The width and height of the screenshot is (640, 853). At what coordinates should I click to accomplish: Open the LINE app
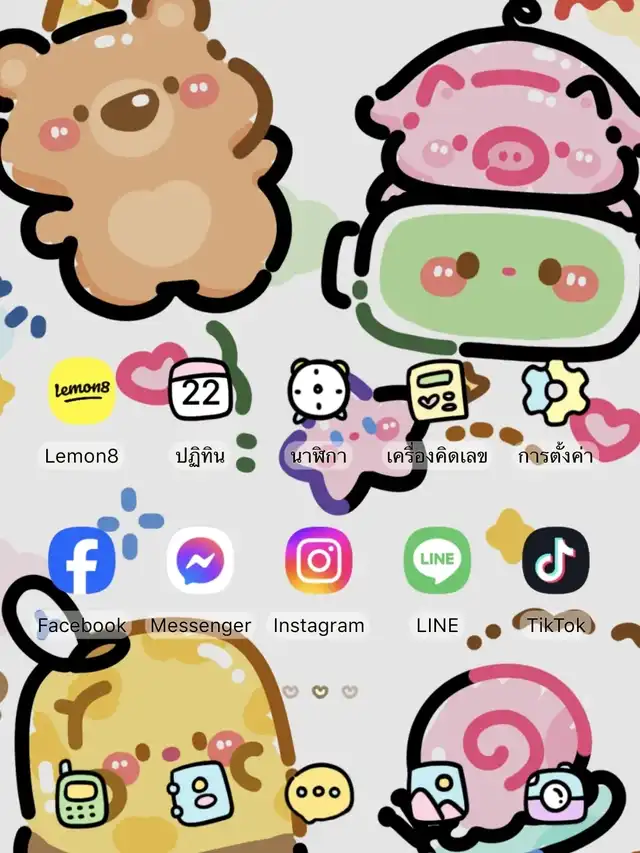click(437, 560)
